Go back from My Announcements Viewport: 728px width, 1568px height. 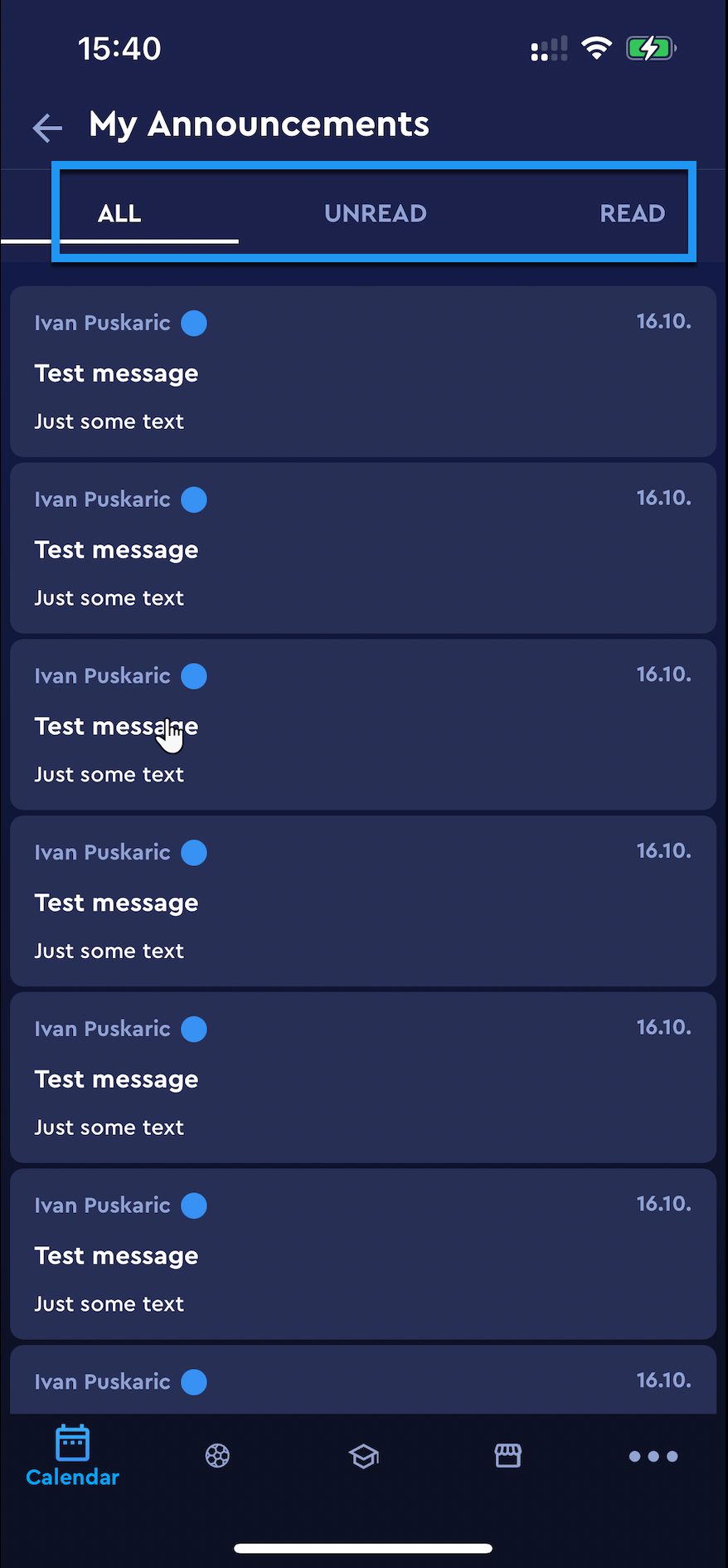pyautogui.click(x=47, y=127)
